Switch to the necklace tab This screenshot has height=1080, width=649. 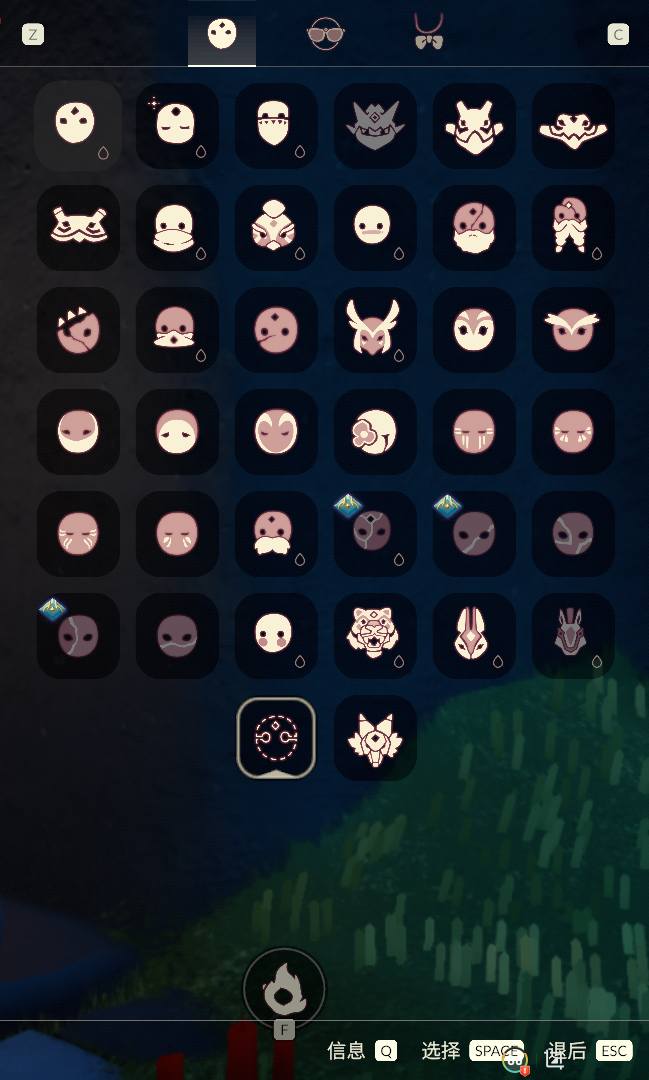click(x=428, y=33)
